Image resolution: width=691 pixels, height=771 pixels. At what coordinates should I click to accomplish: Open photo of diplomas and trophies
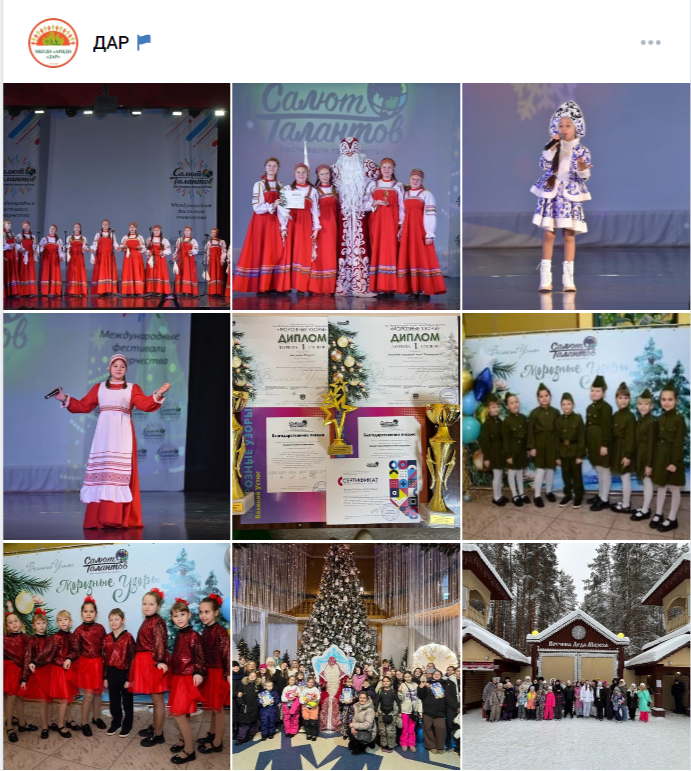(346, 426)
